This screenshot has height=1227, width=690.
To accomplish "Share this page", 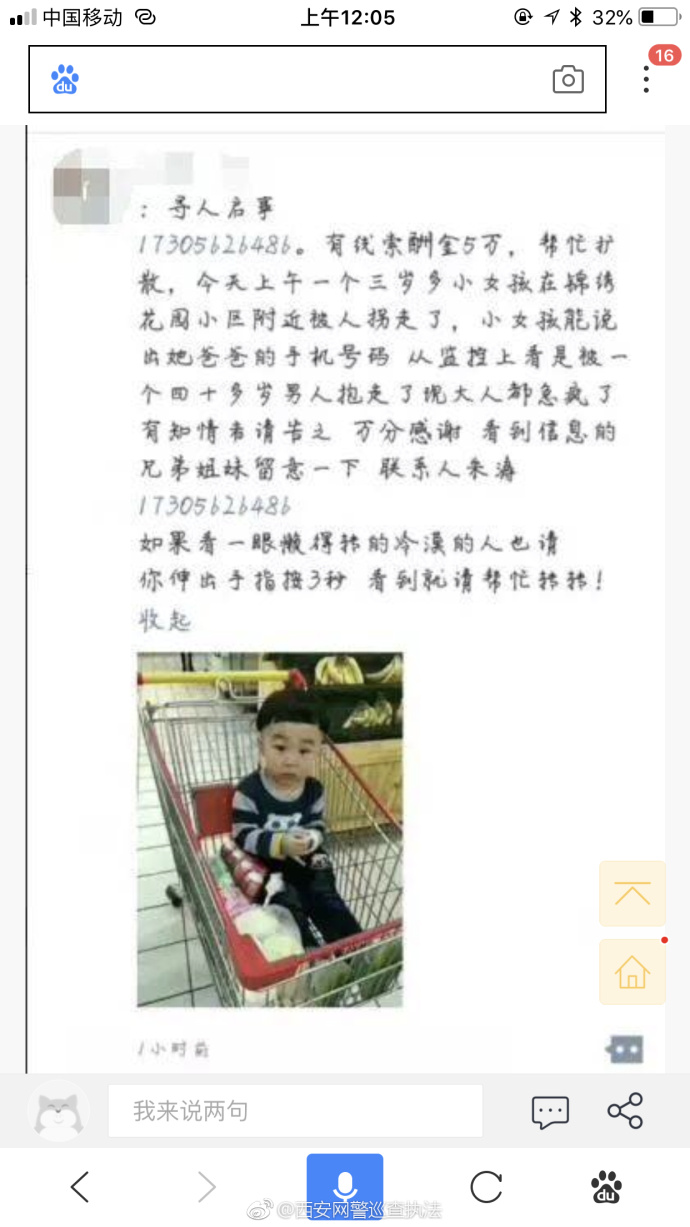I will pos(625,1111).
